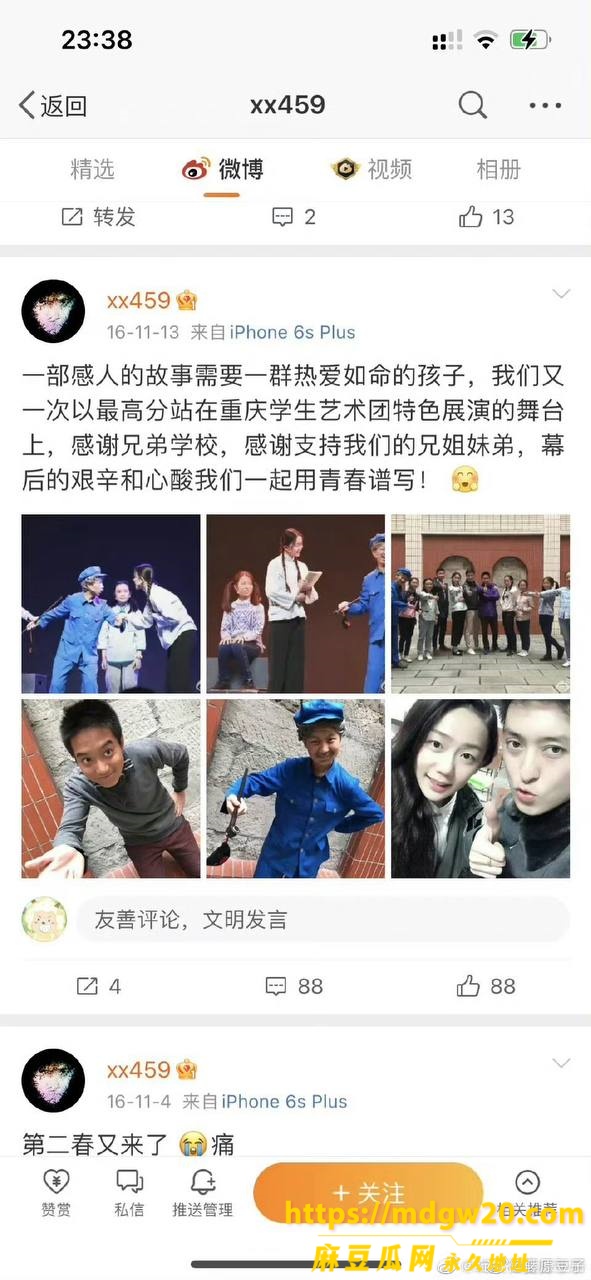Select the 微博 tab
The image size is (591, 1280).
[x=222, y=169]
